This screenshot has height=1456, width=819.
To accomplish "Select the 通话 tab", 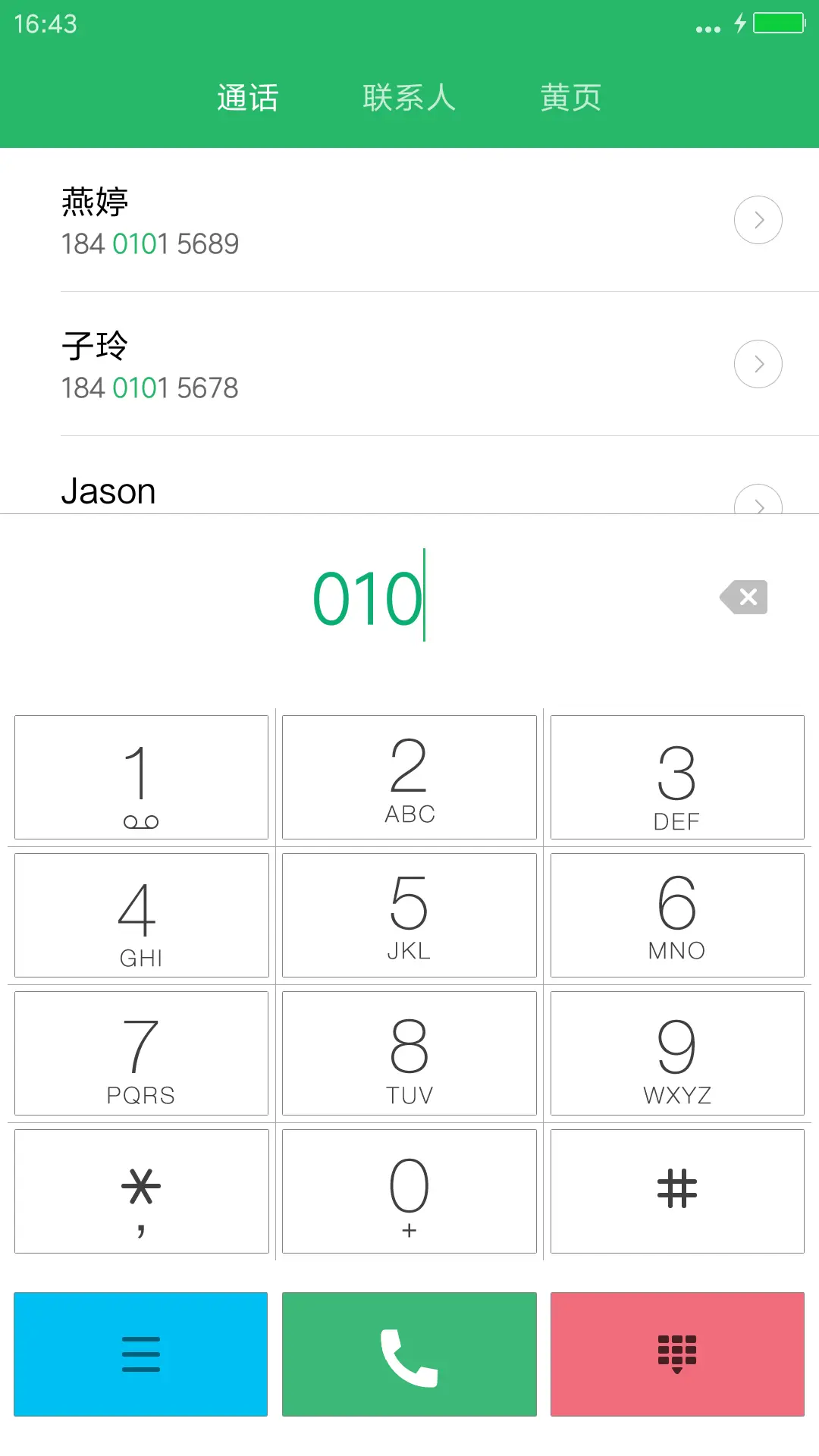I will coord(248,98).
